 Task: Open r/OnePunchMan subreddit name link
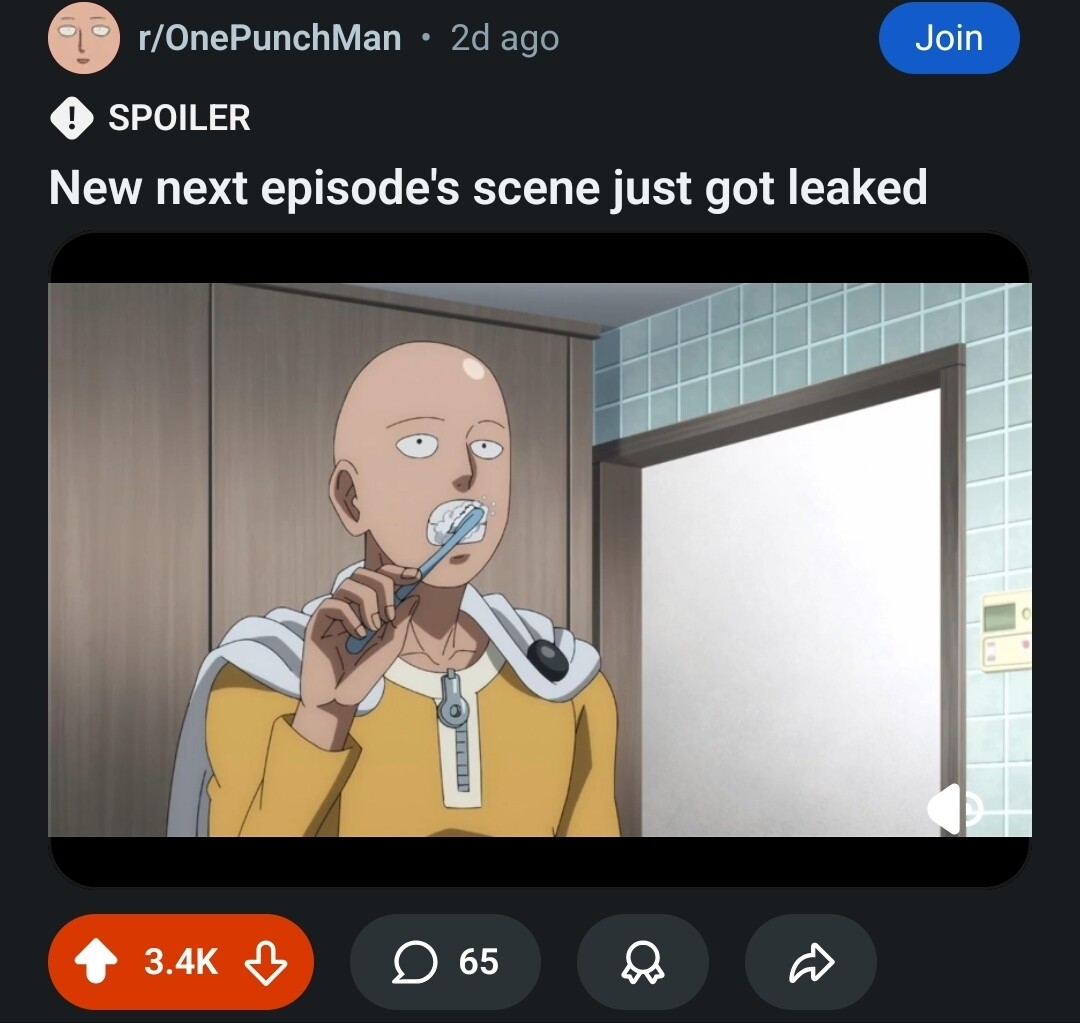tap(270, 39)
